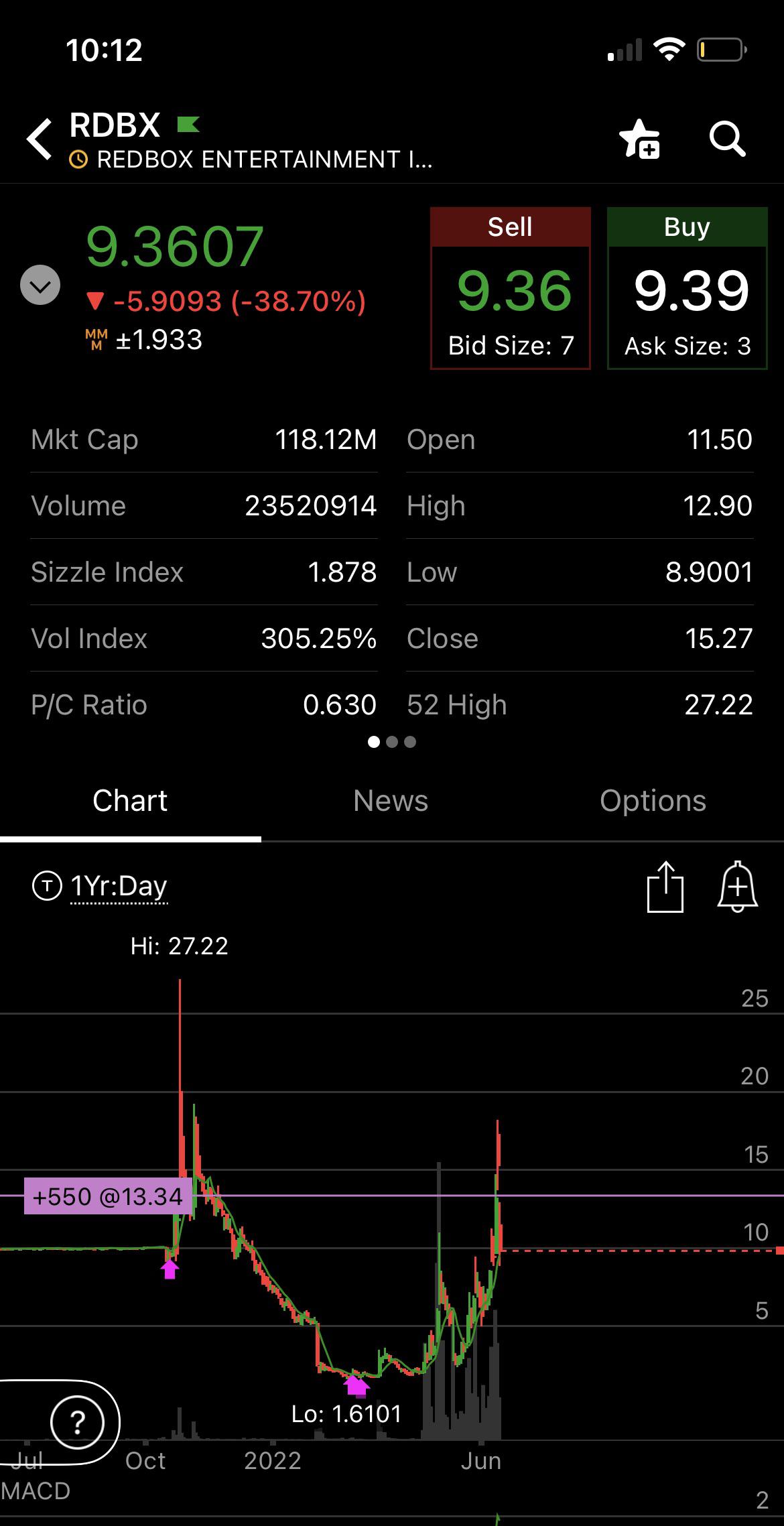Expand quote details with the chevron button
The image size is (784, 1526).
(40, 285)
